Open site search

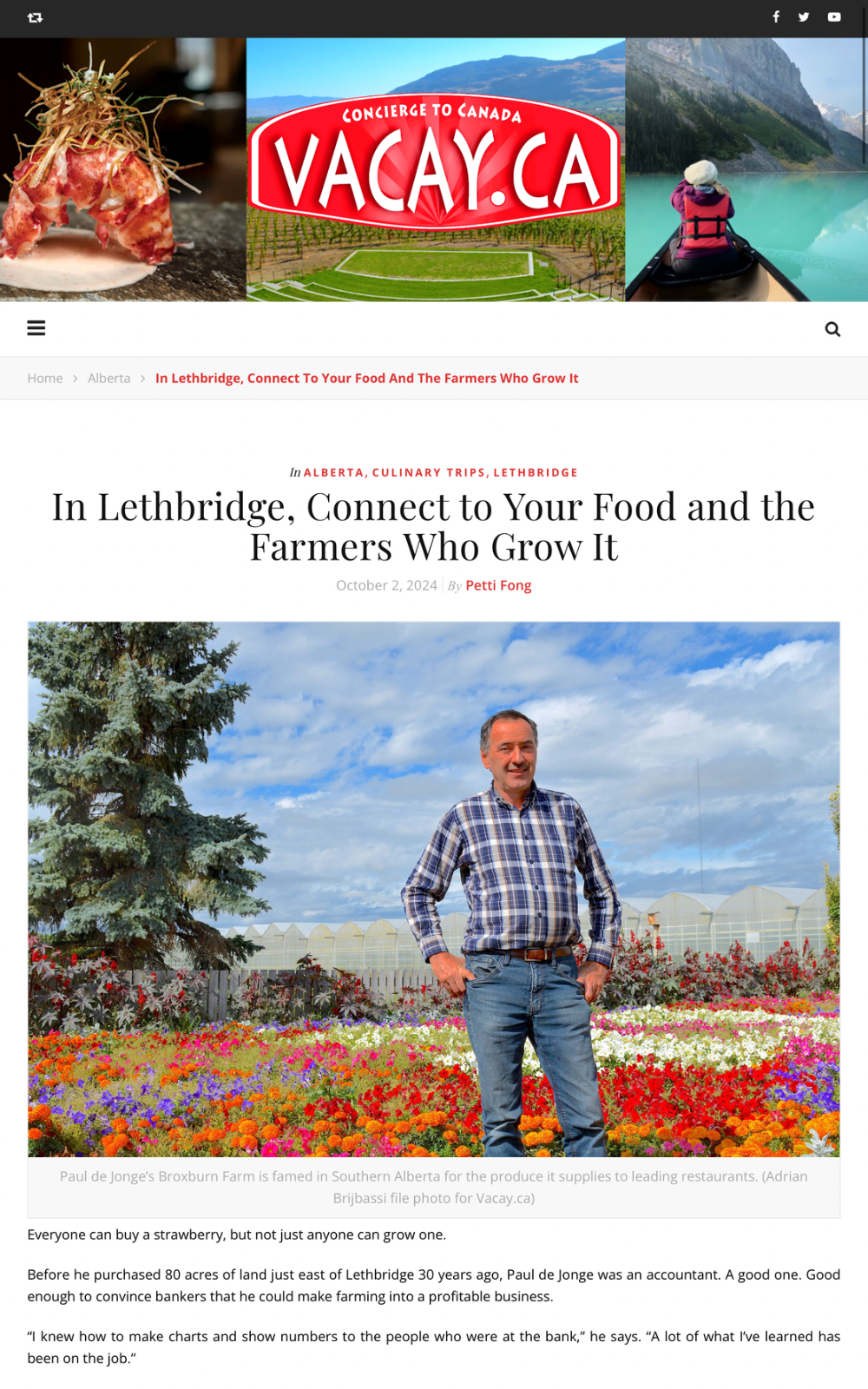coord(832,329)
